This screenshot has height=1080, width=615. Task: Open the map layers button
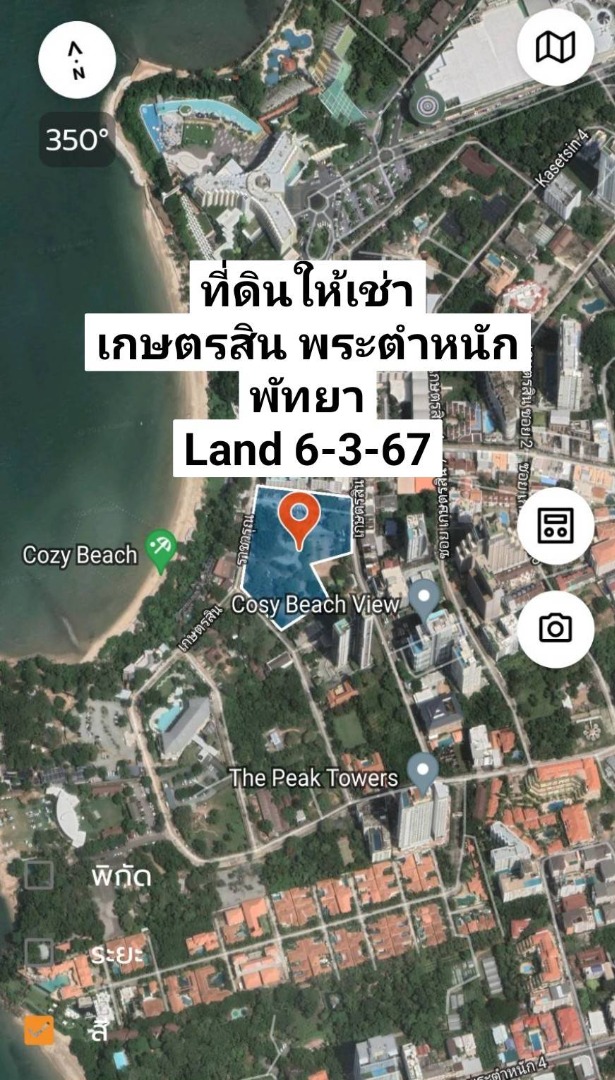pos(556,46)
